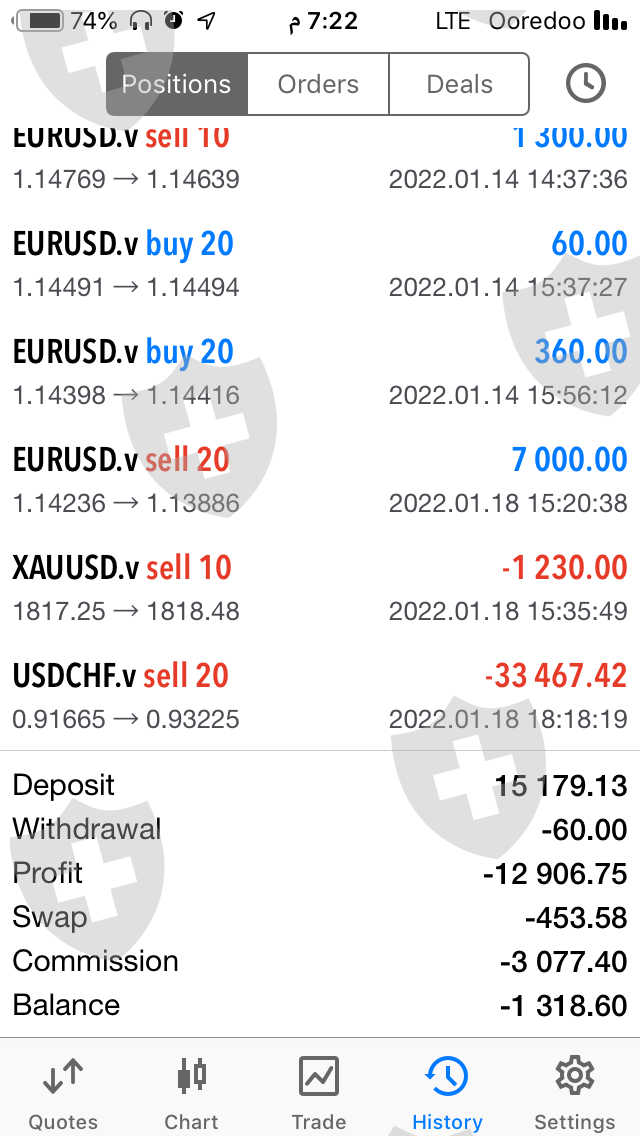The image size is (640, 1136).
Task: Expand the EURUSD.v buy position with 60.00 profit
Action: 320,264
